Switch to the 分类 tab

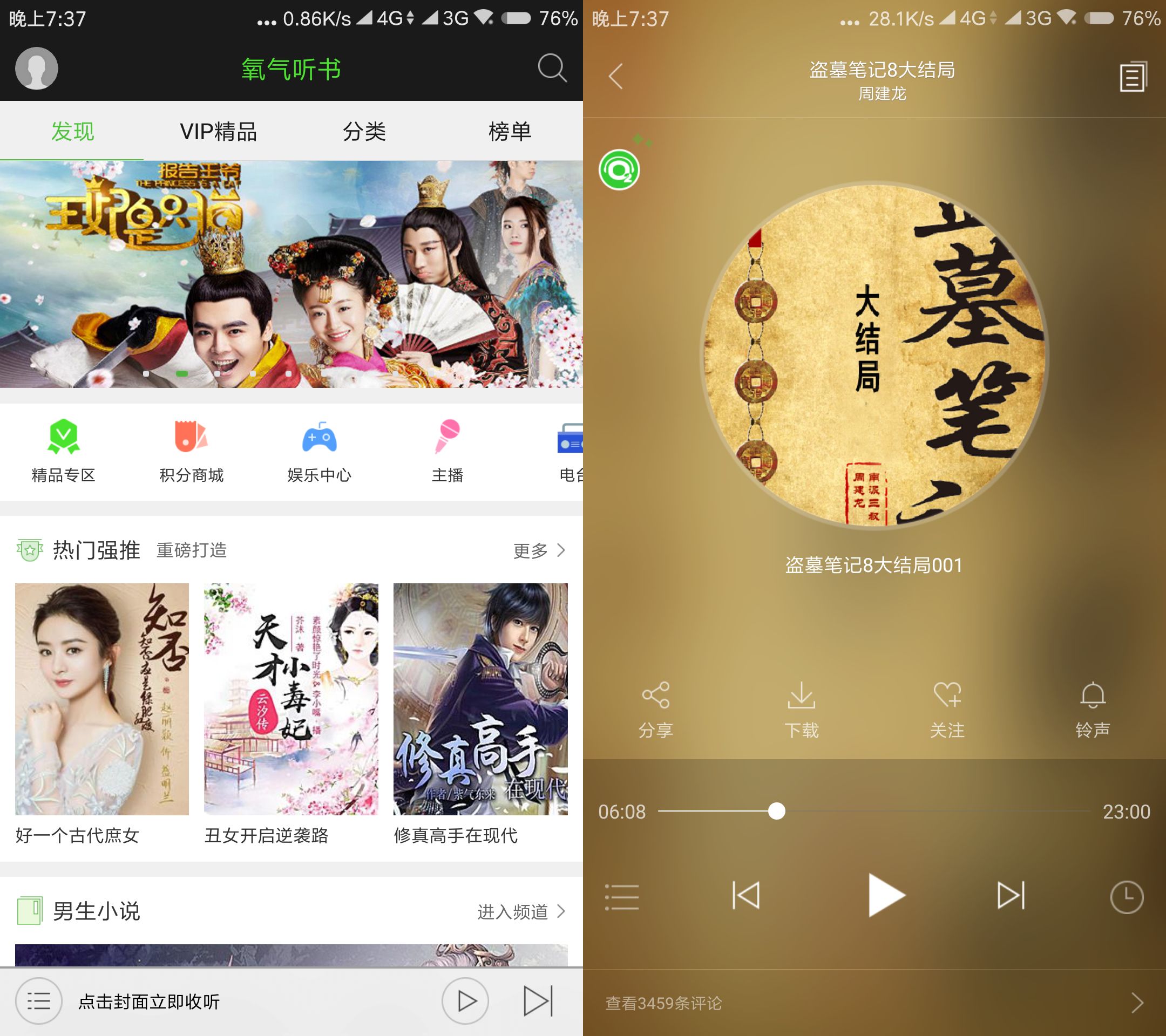(x=364, y=132)
